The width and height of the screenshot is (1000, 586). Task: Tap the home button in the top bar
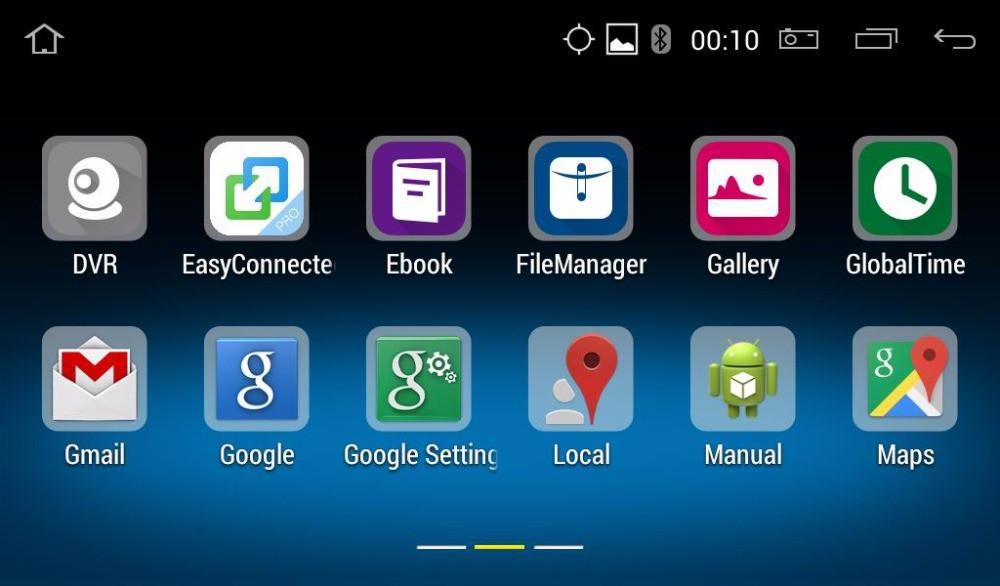[44, 40]
